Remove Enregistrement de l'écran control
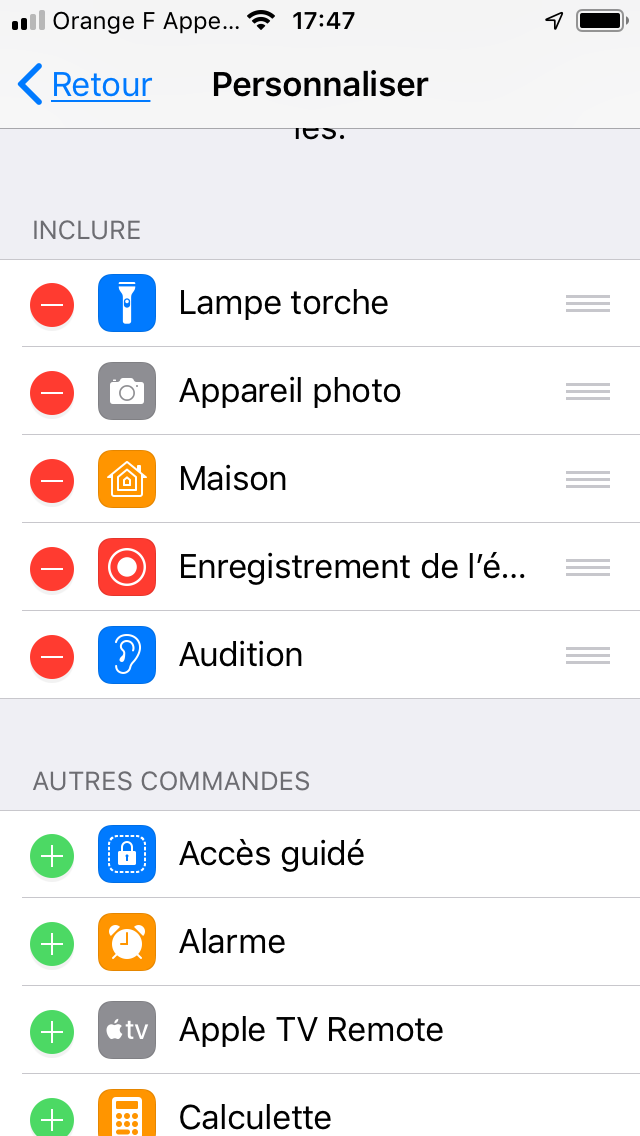Viewport: 640px width, 1136px height. (x=51, y=568)
